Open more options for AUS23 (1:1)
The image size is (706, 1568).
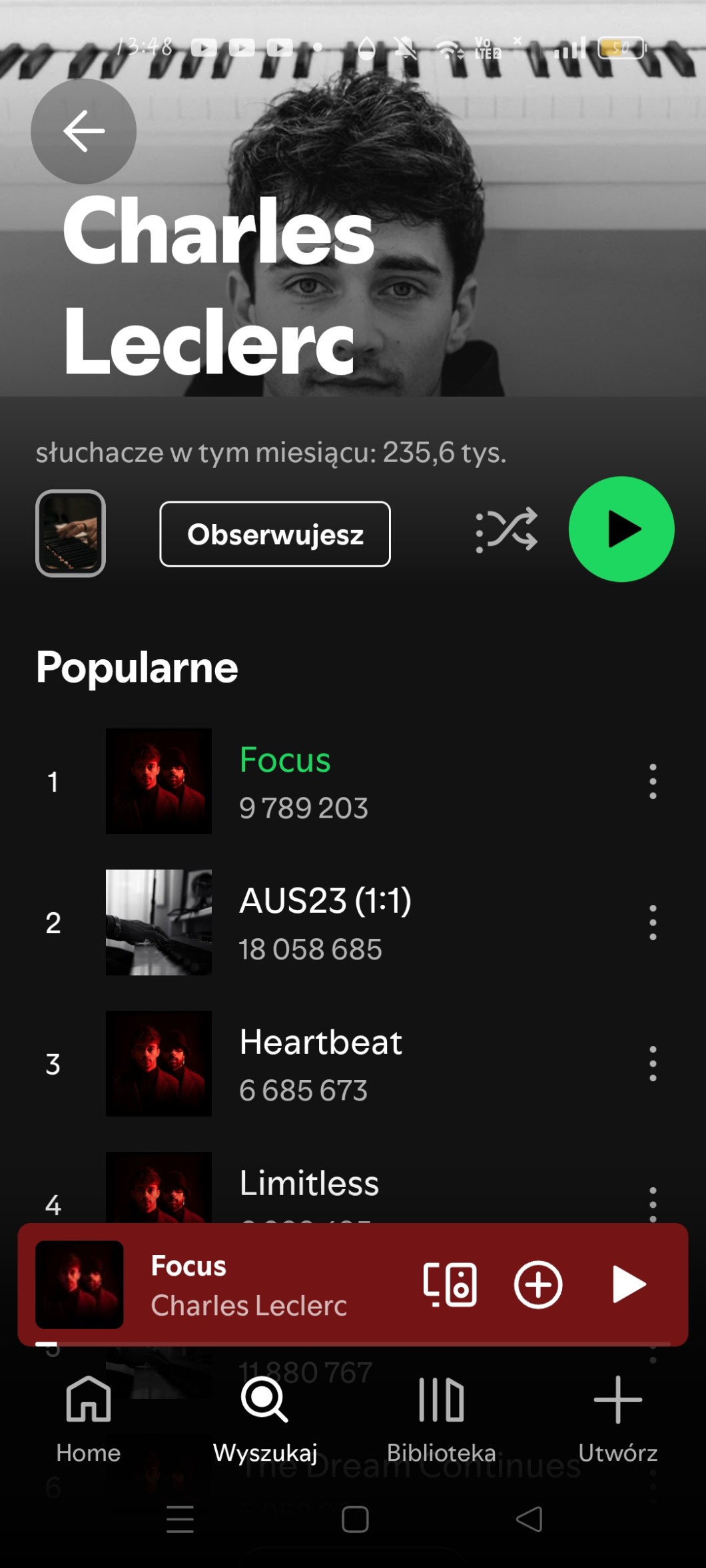(x=653, y=922)
